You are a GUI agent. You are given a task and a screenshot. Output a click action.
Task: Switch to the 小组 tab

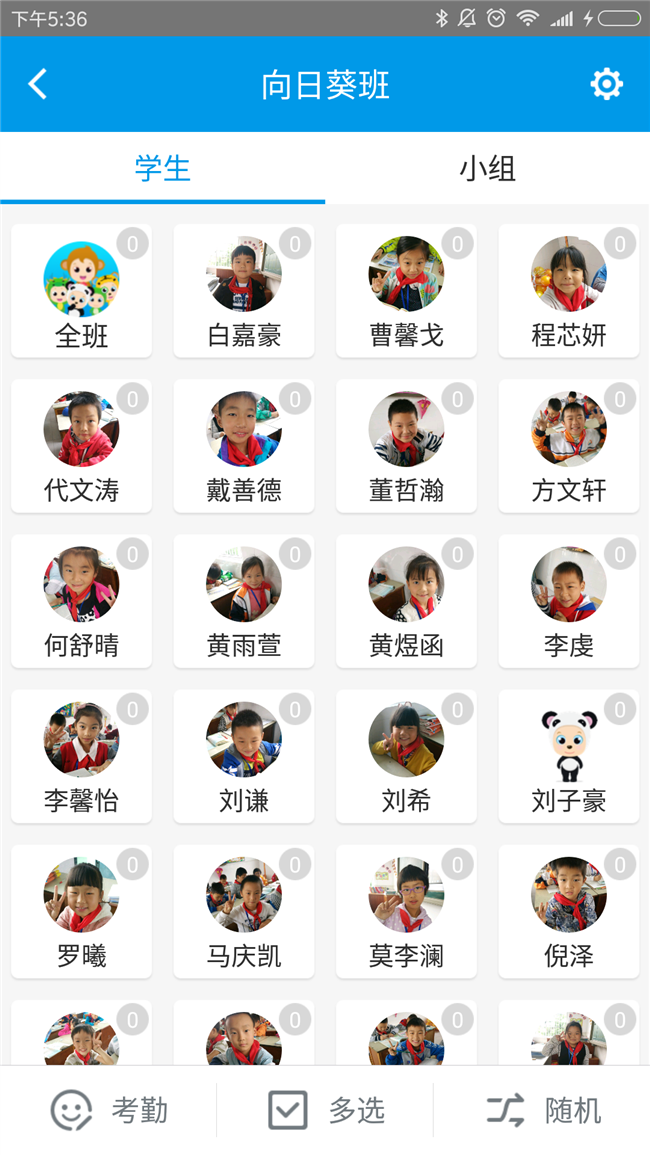[487, 168]
